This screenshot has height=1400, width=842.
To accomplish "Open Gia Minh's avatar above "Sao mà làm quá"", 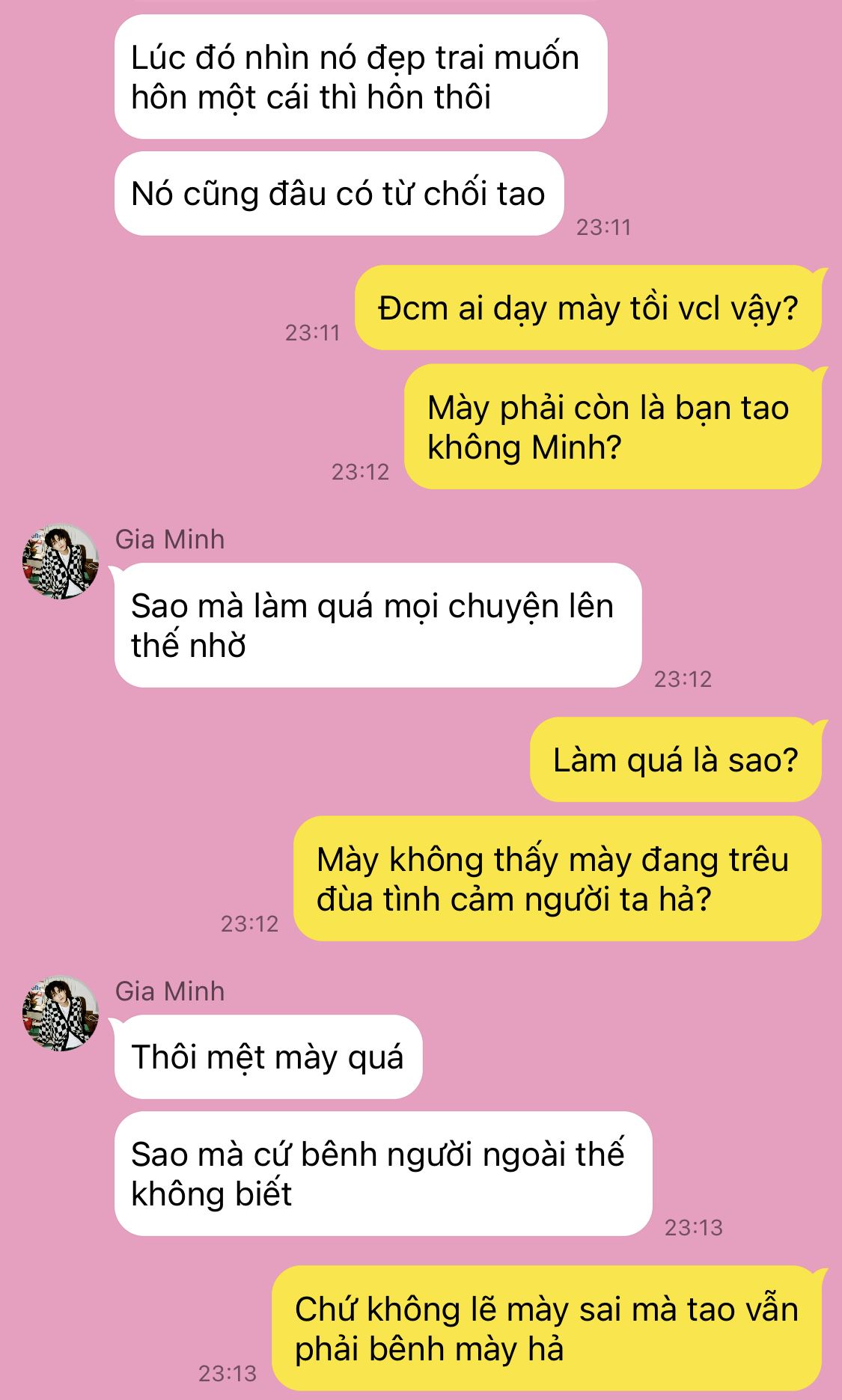I will click(61, 562).
